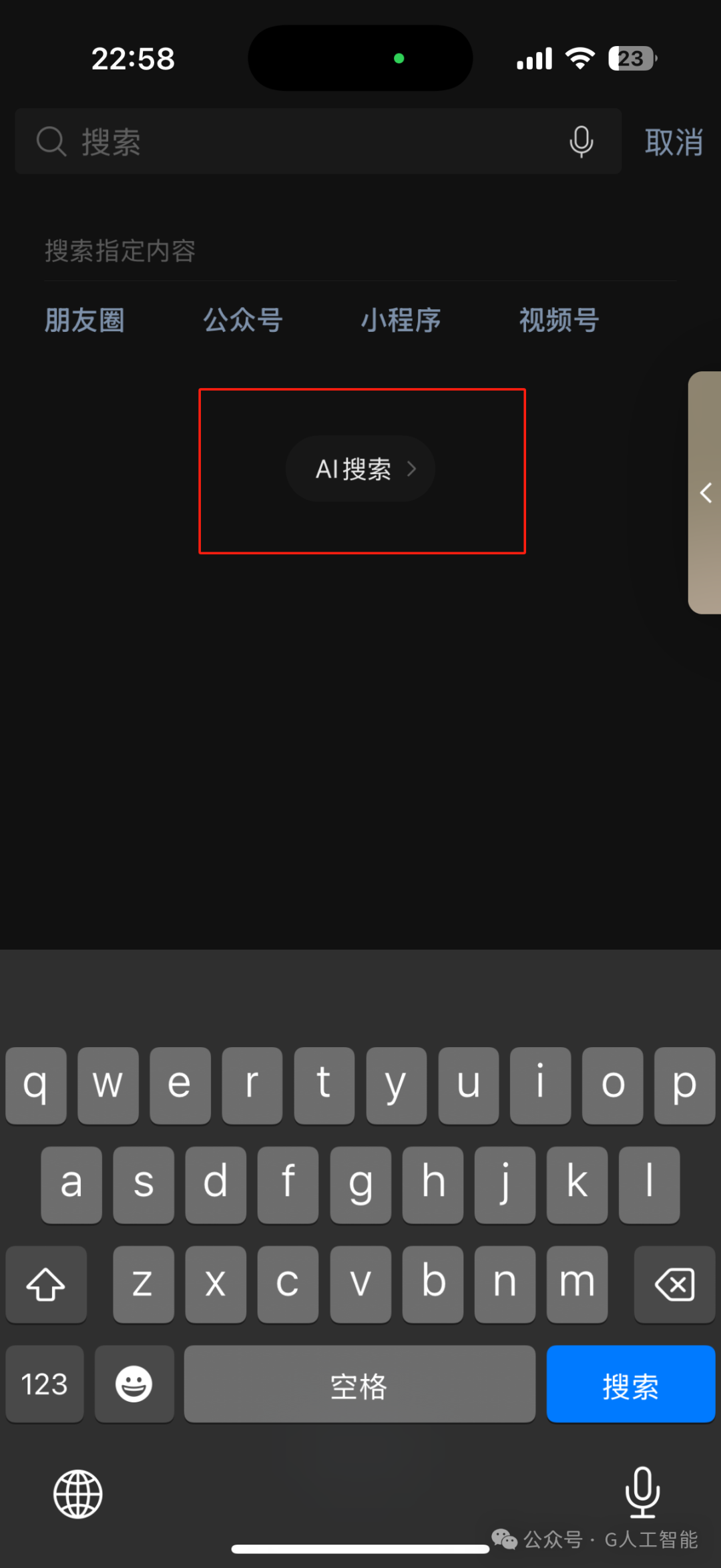Expand the side panel arrow handle
This screenshot has height=1568, width=721.
pyautogui.click(x=705, y=493)
